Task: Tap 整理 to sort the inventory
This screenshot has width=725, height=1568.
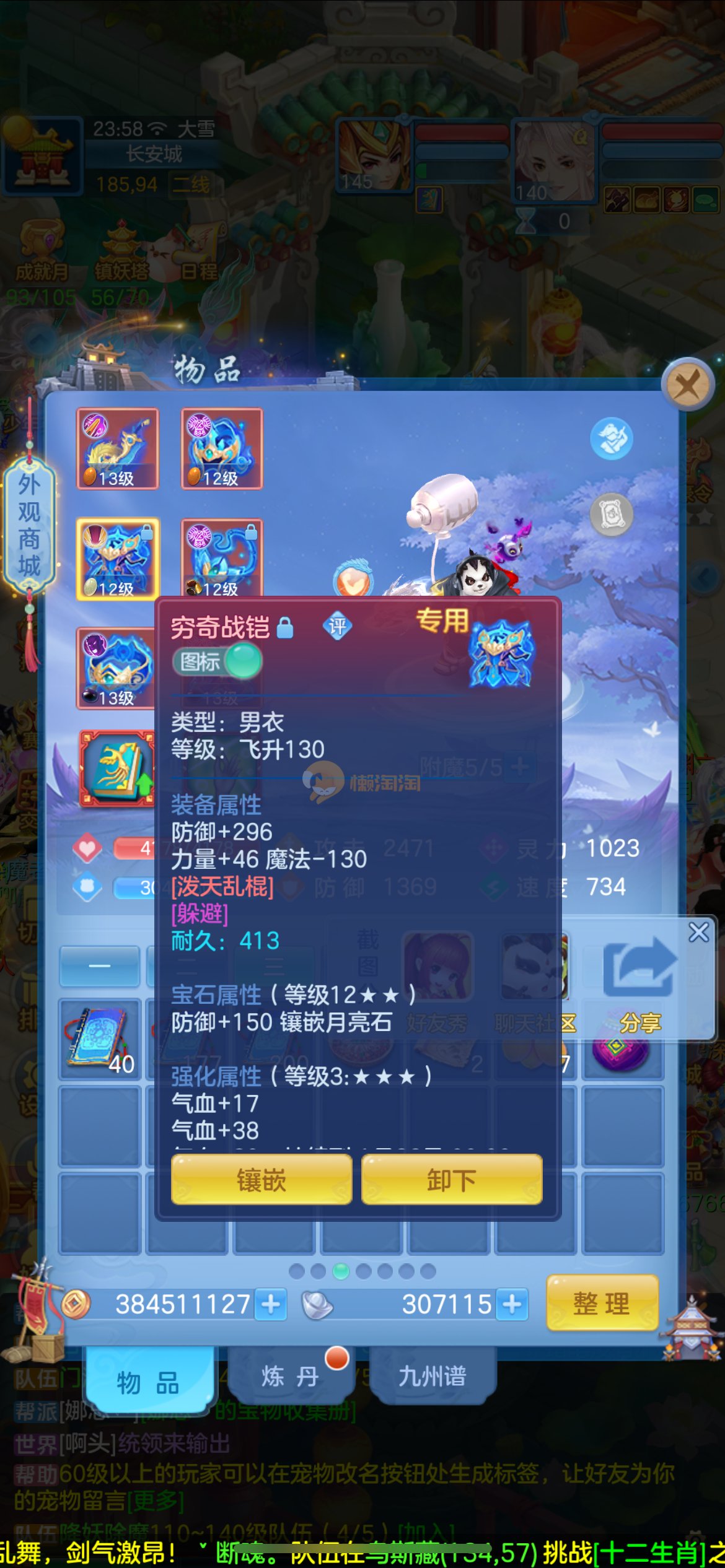Action: (x=602, y=1304)
